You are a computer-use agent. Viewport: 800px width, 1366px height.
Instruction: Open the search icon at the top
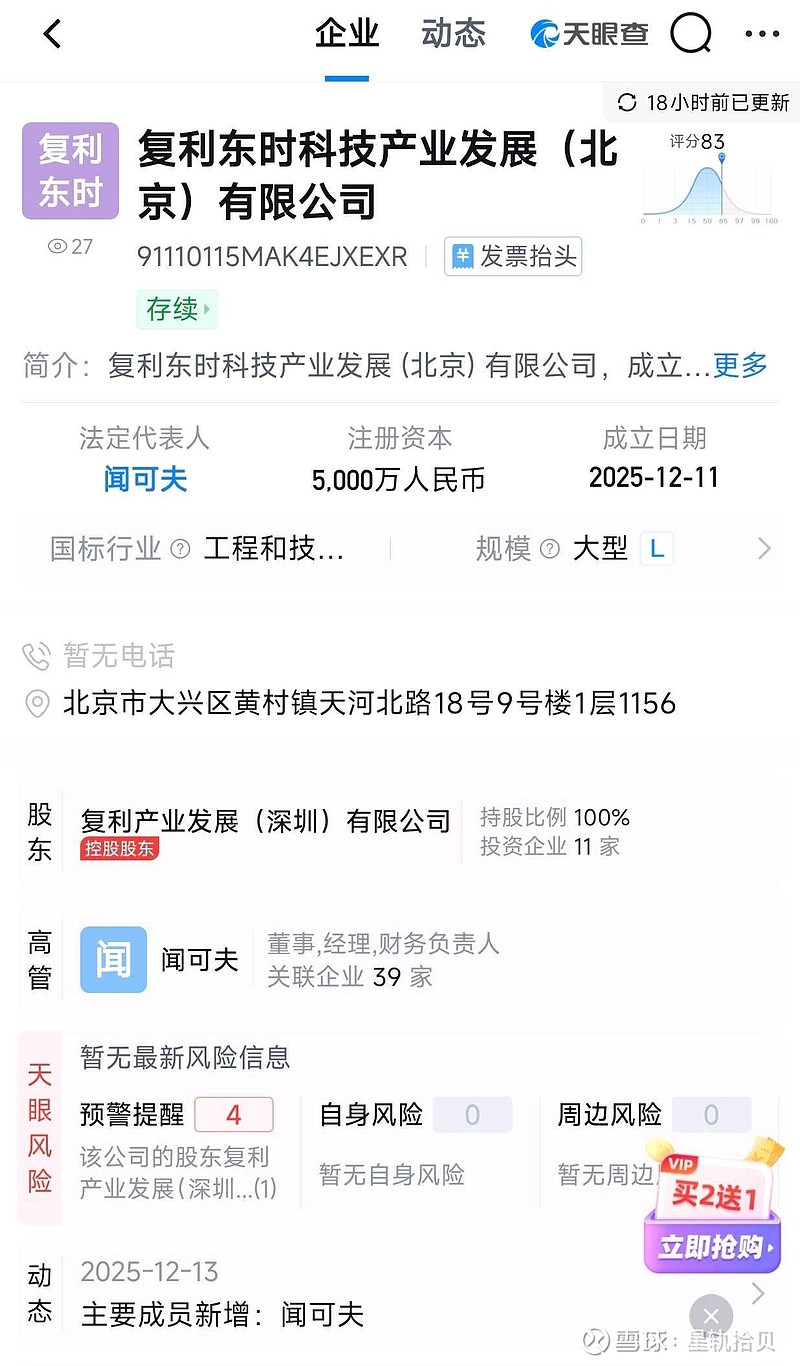point(690,33)
